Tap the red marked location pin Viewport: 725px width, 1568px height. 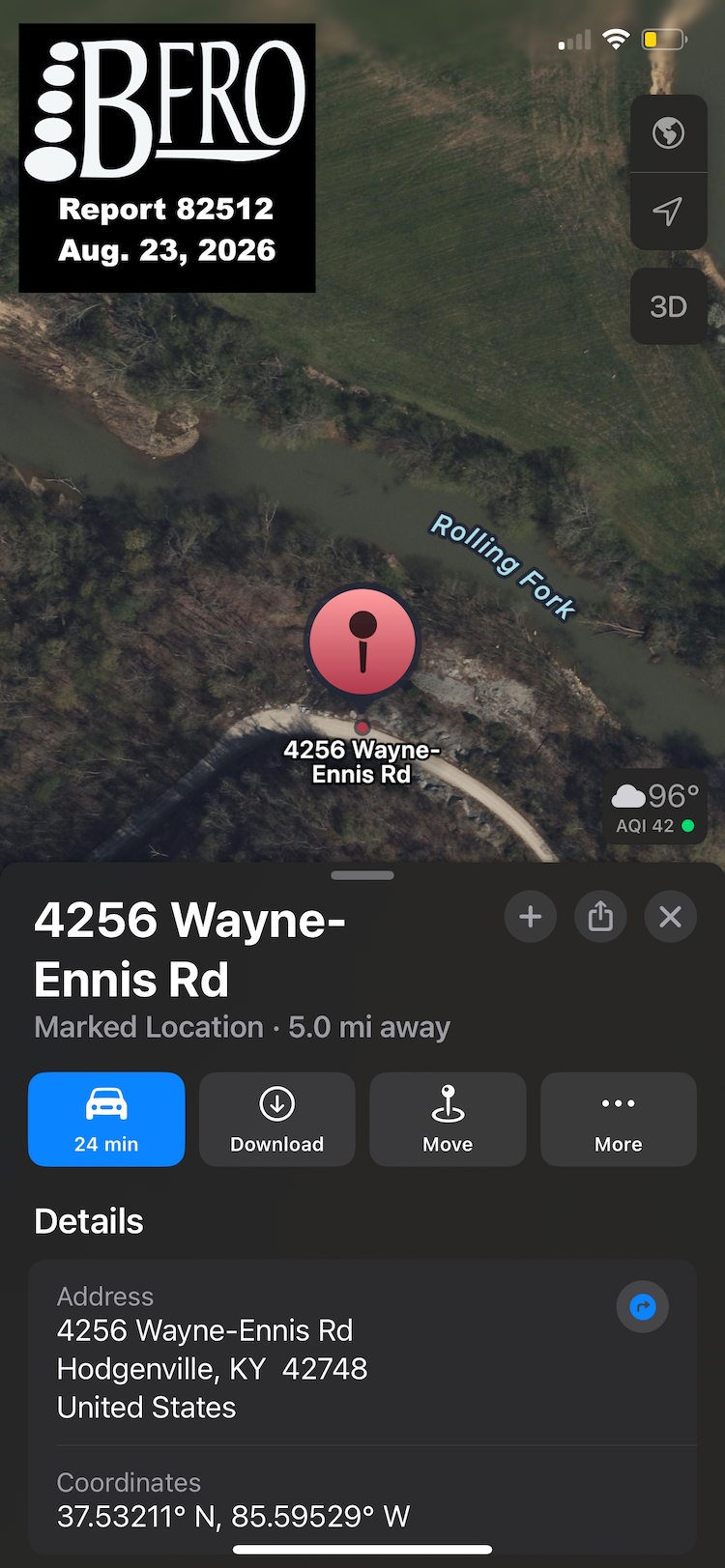[362, 641]
